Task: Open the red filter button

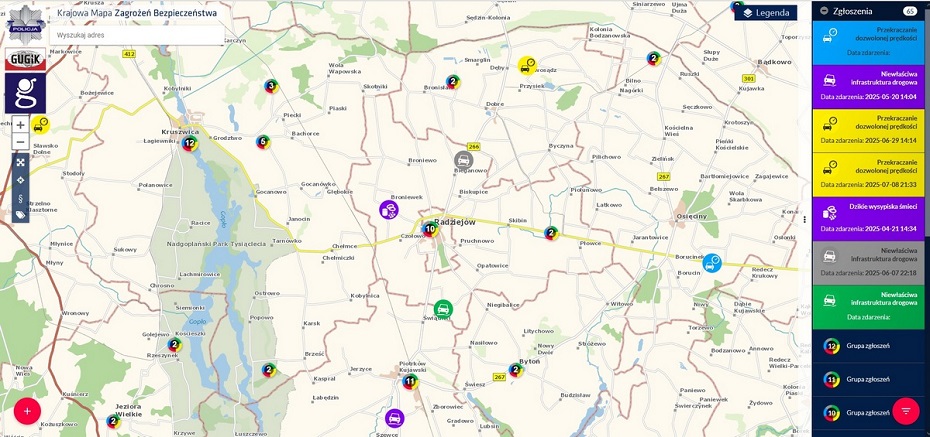Action: [x=905, y=410]
